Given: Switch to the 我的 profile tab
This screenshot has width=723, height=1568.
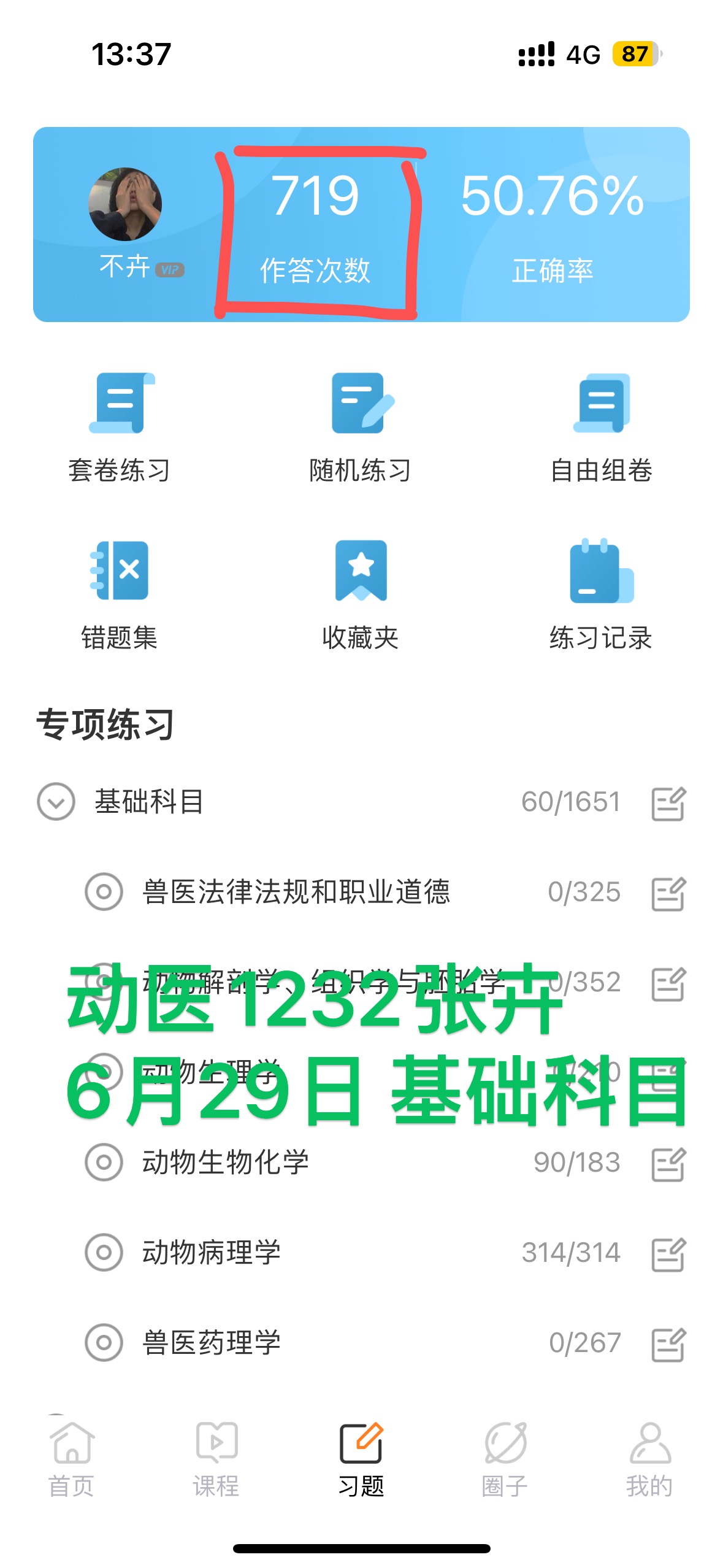Looking at the screenshot, I should click(649, 1459).
